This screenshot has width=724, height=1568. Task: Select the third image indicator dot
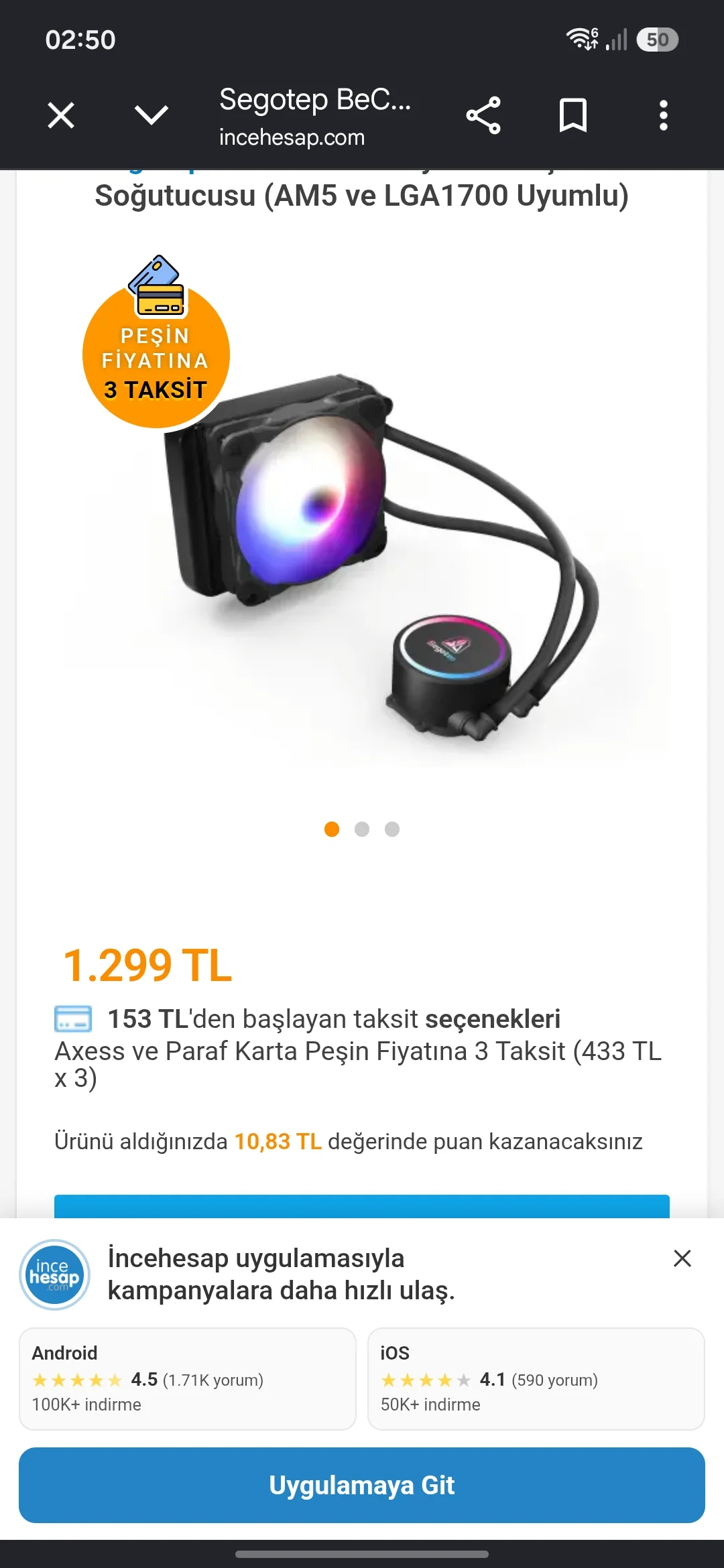392,830
